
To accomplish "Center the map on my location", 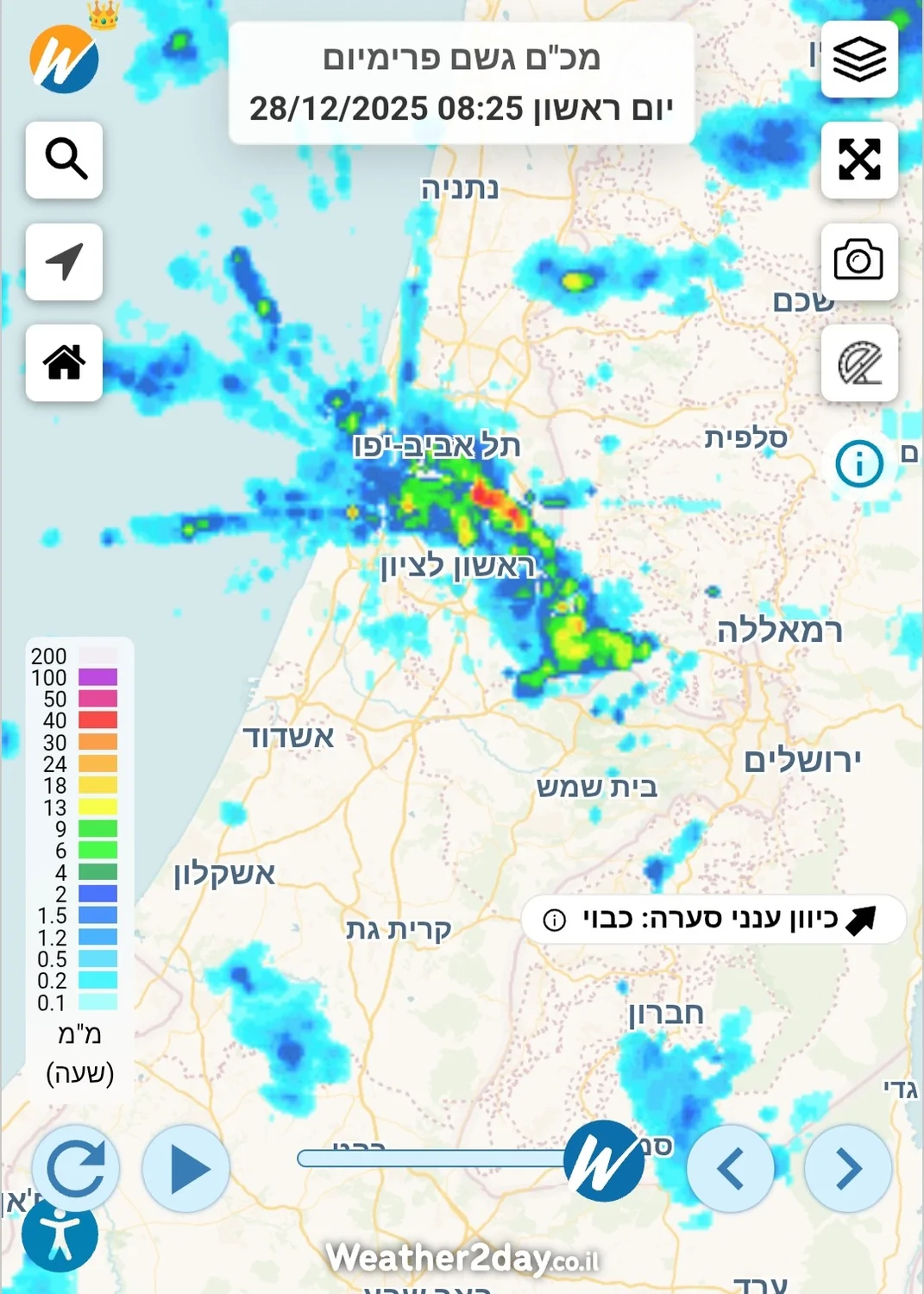I will pyautogui.click(x=65, y=261).
